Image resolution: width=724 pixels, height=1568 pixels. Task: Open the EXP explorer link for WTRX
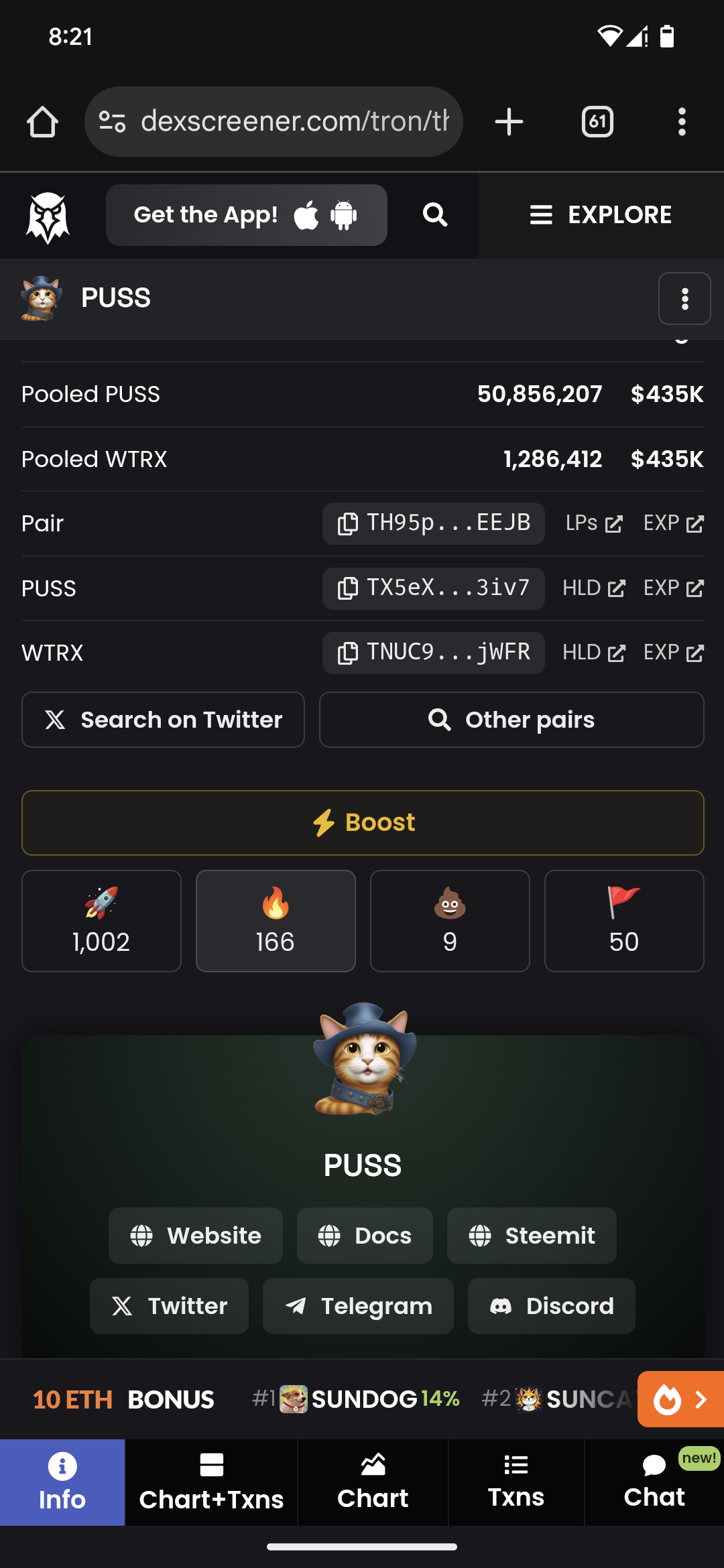(x=673, y=653)
